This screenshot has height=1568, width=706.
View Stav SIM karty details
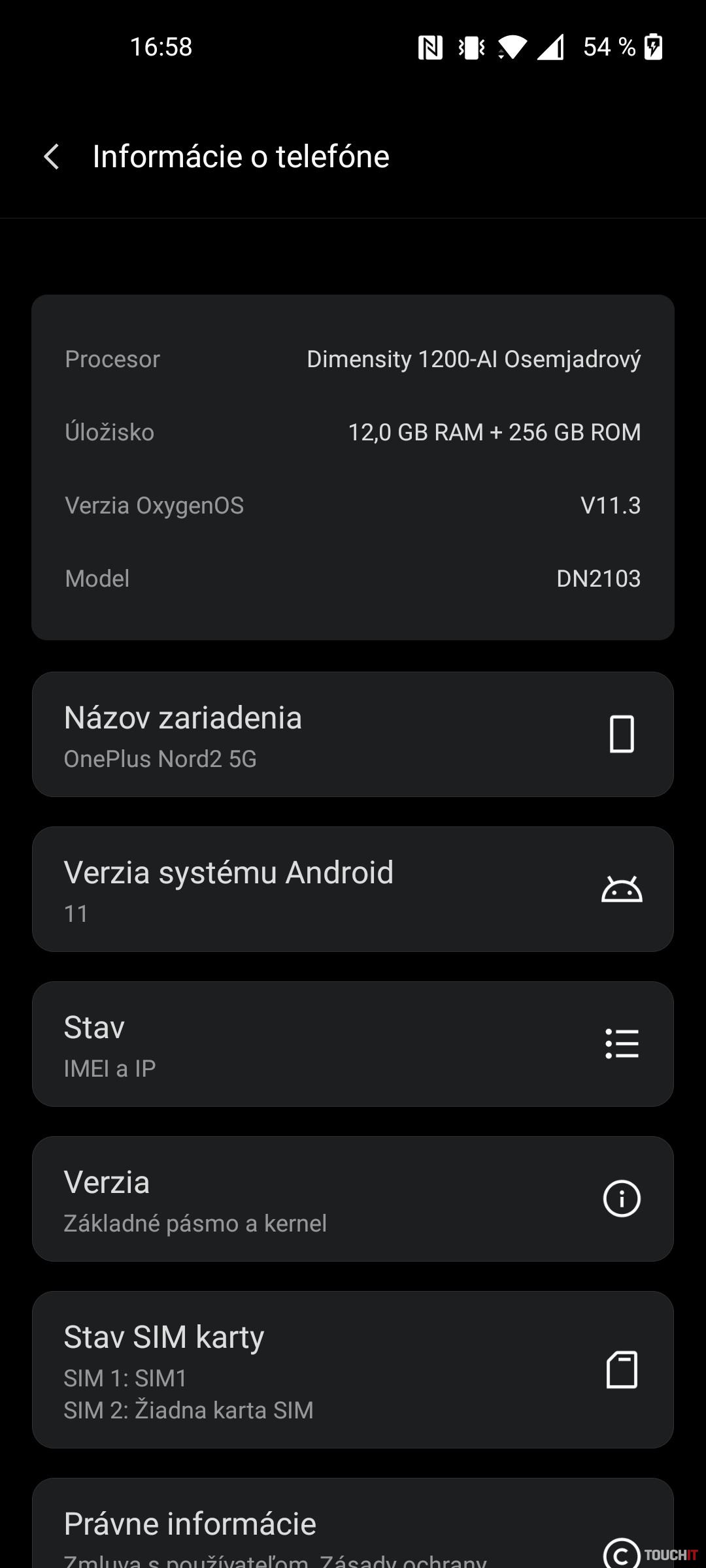353,1369
